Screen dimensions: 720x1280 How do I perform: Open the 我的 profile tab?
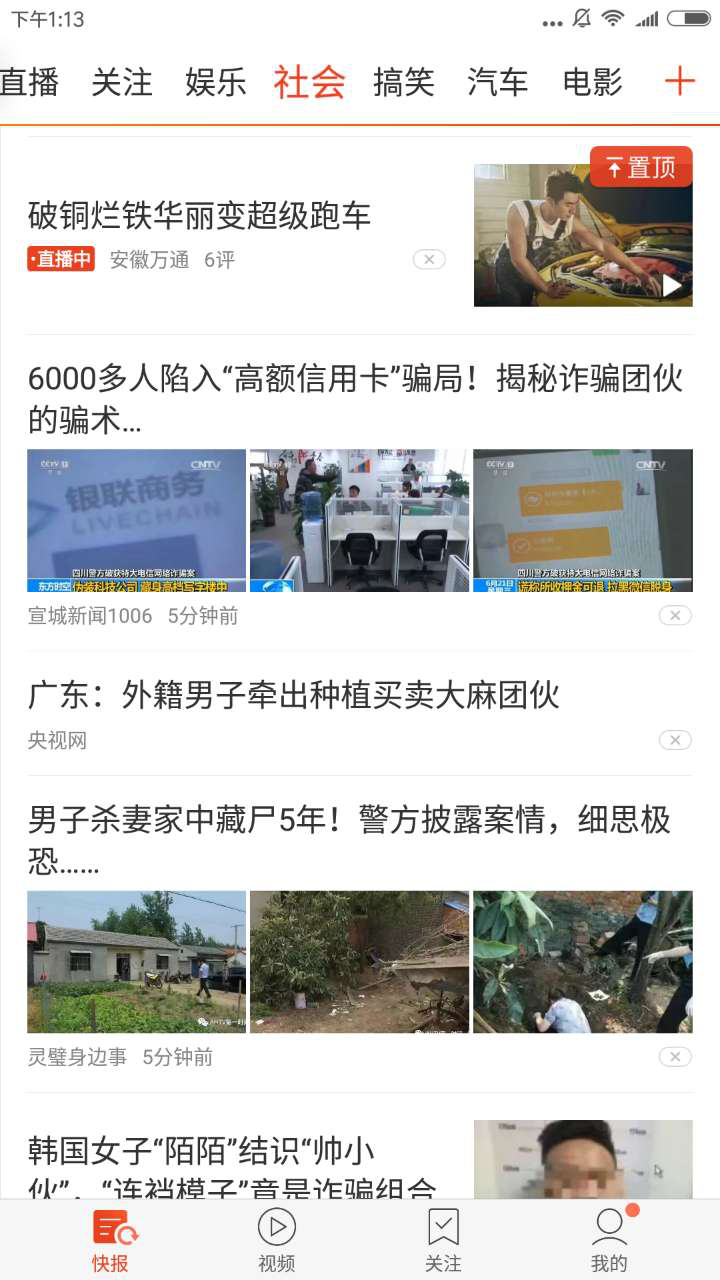coord(609,1240)
